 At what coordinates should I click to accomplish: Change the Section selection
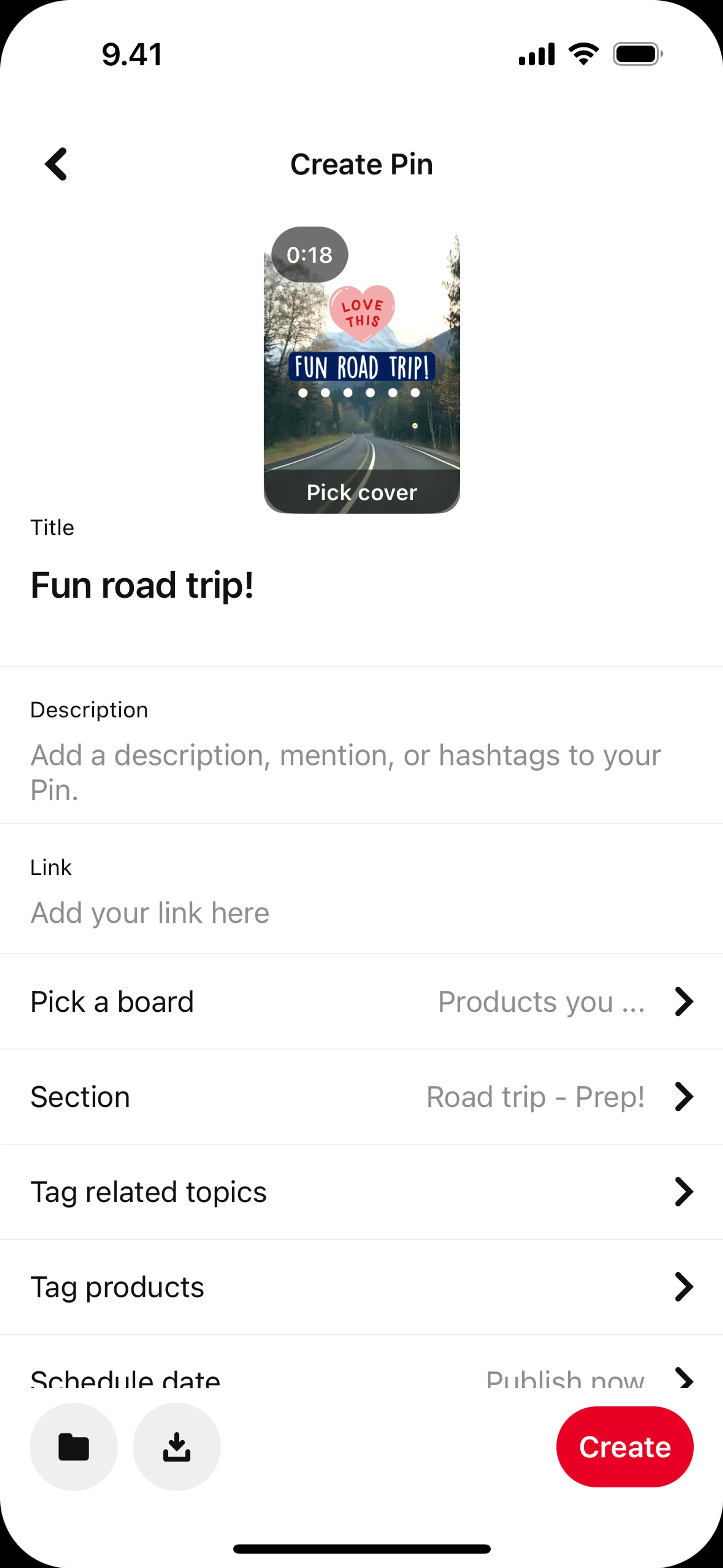[x=361, y=1097]
